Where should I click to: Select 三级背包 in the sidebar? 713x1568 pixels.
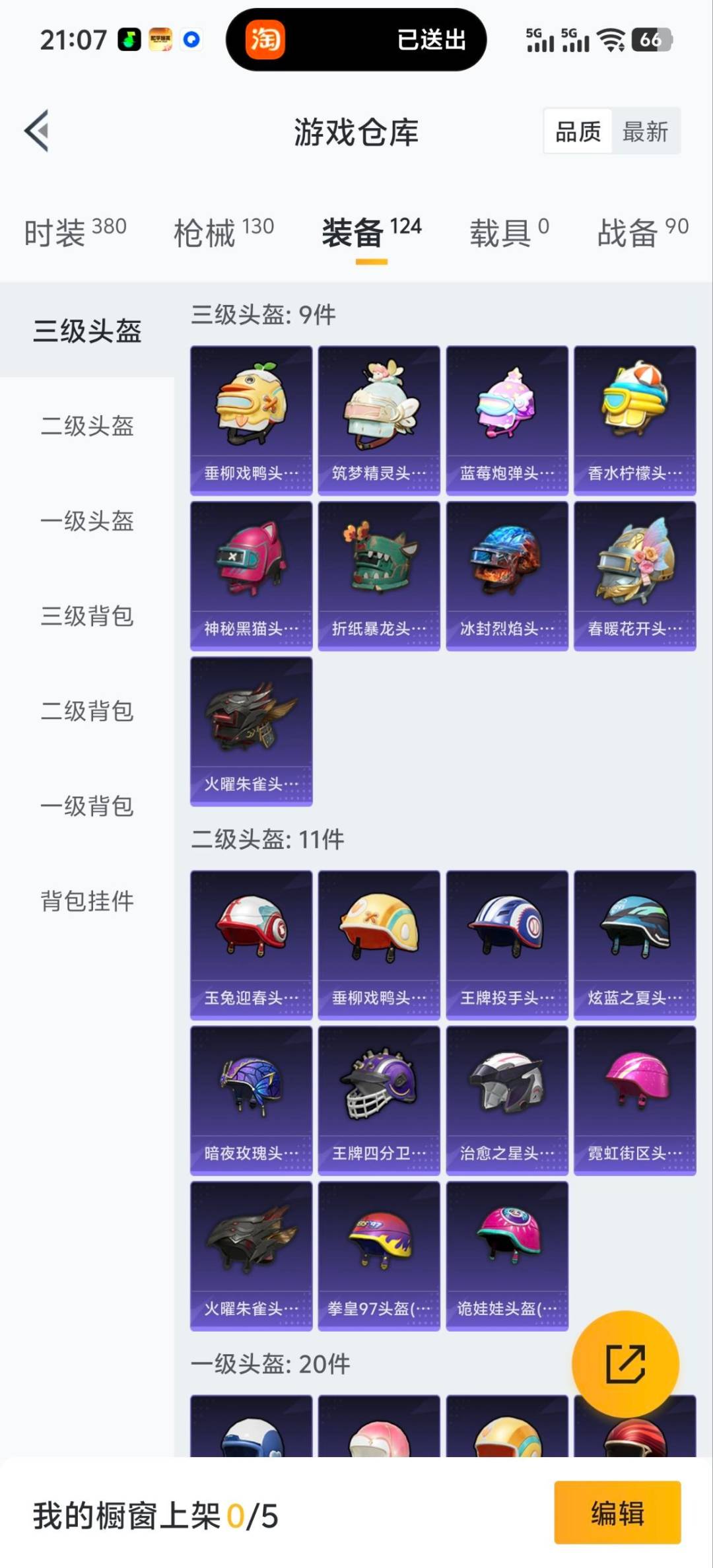point(87,616)
